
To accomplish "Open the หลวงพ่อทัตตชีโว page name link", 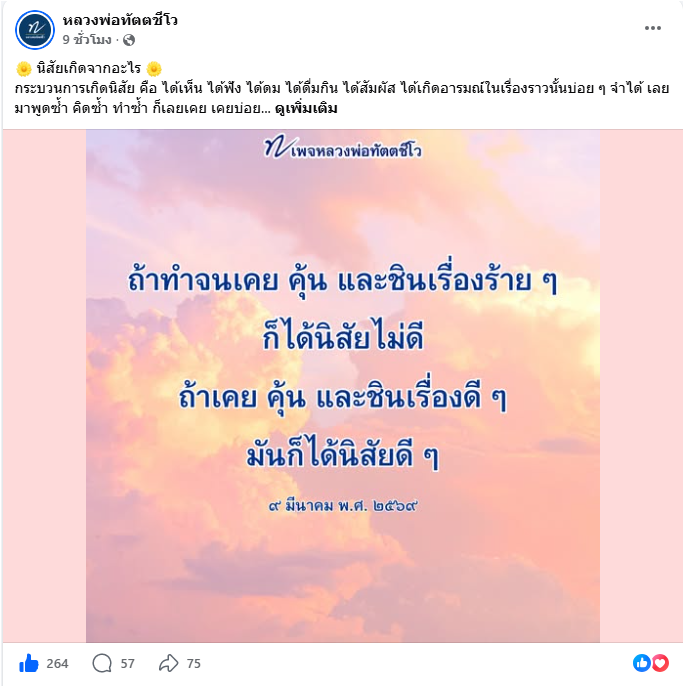I will pyautogui.click(x=119, y=20).
